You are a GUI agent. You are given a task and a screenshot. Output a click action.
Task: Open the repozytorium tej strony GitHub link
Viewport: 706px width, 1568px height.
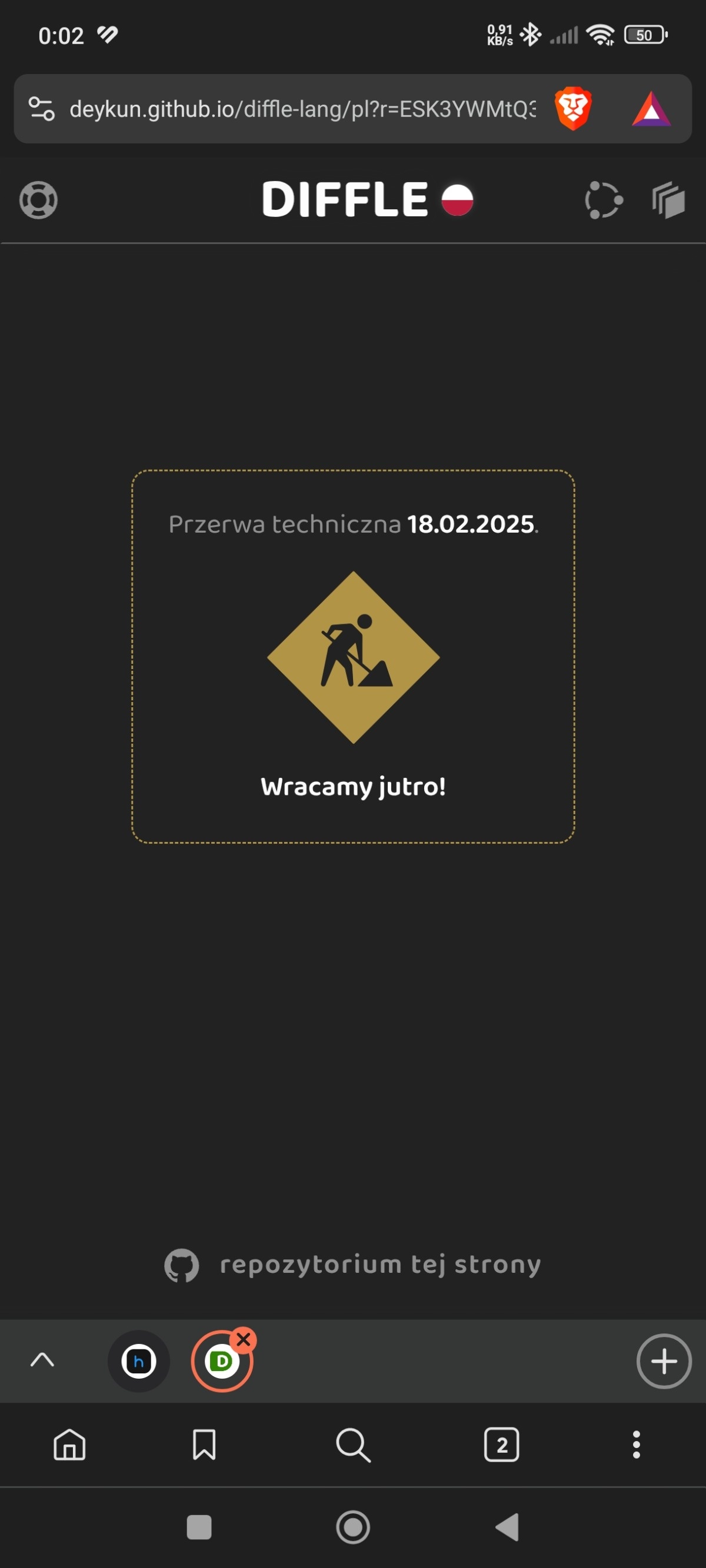tap(352, 1265)
